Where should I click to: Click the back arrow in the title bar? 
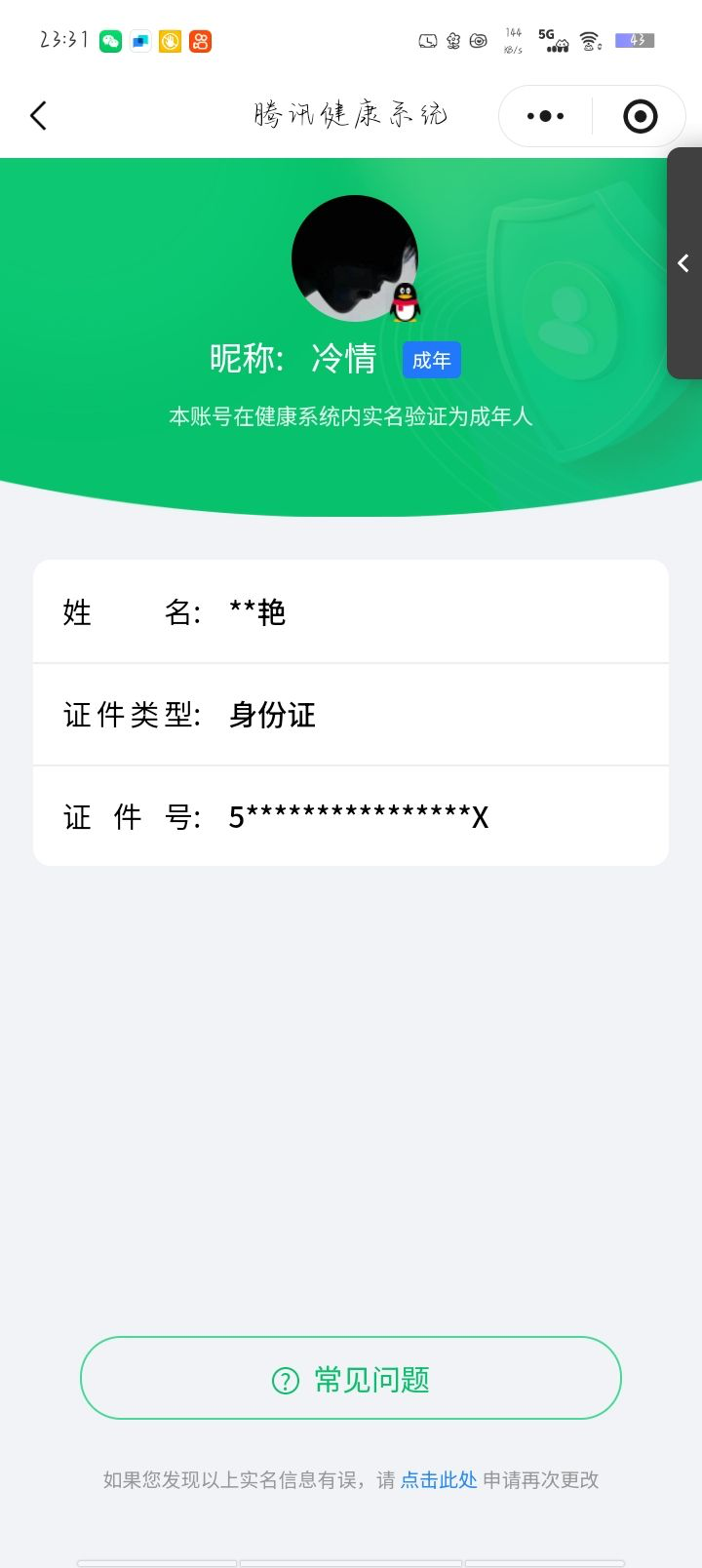[x=38, y=115]
